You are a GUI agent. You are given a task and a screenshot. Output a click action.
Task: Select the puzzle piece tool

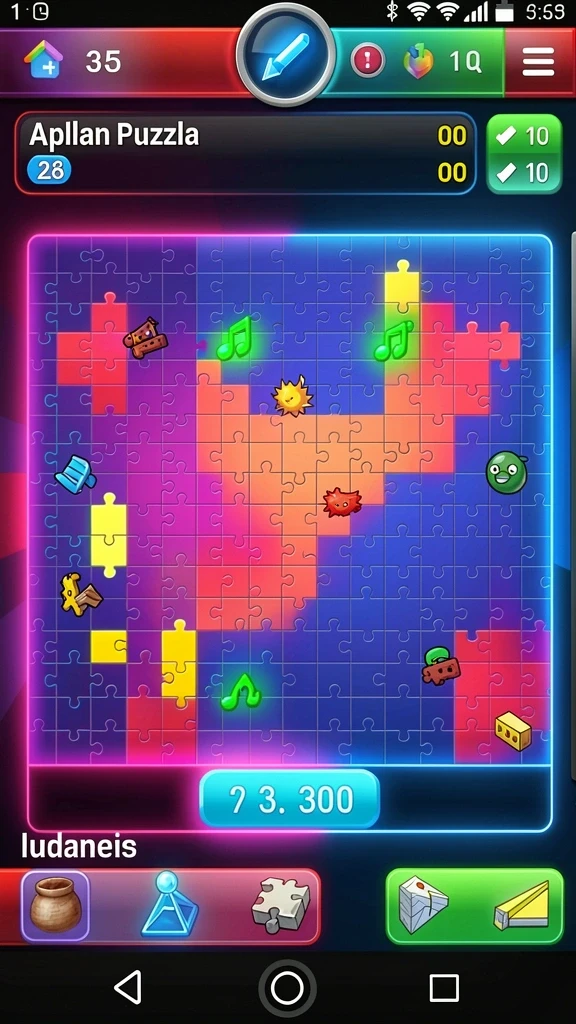[281, 906]
